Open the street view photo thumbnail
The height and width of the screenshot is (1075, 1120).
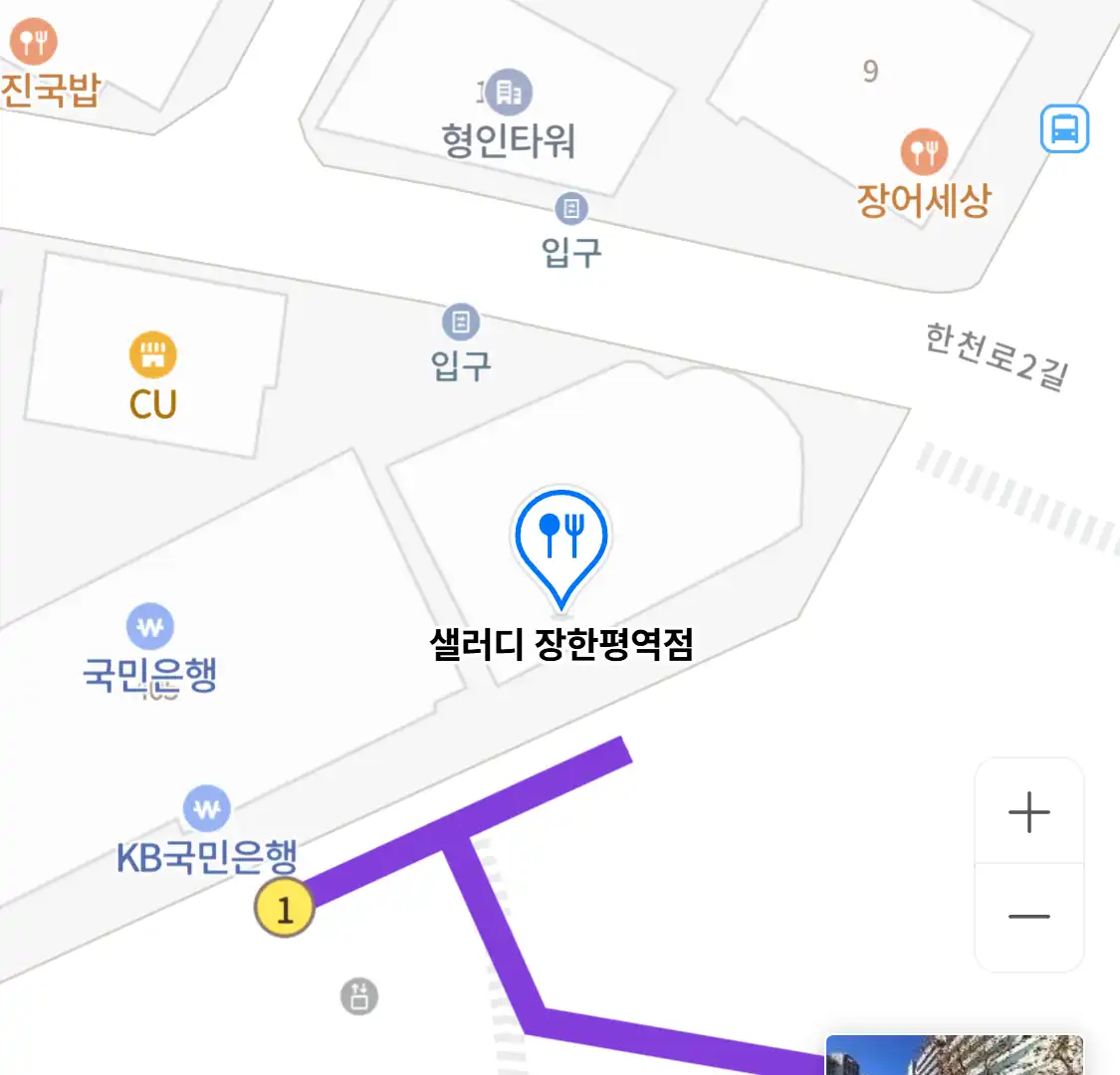point(954,1055)
